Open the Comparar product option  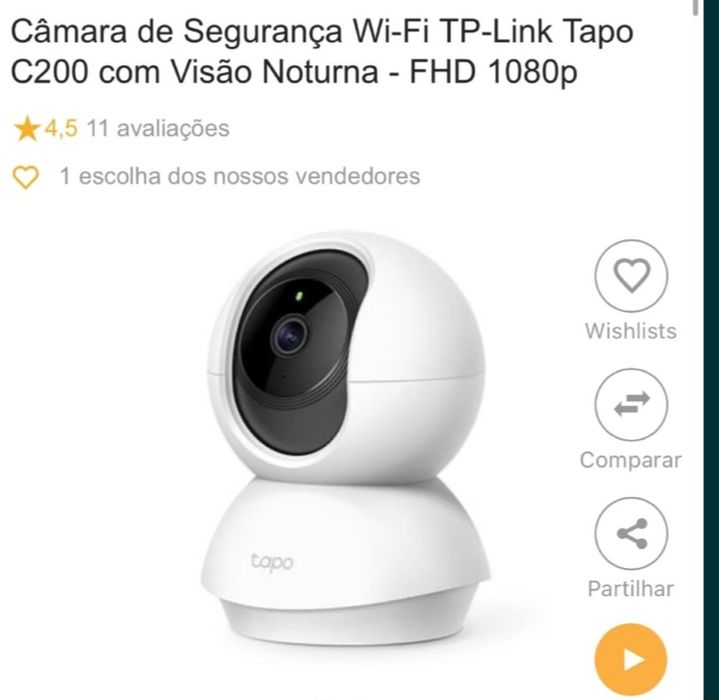click(630, 405)
